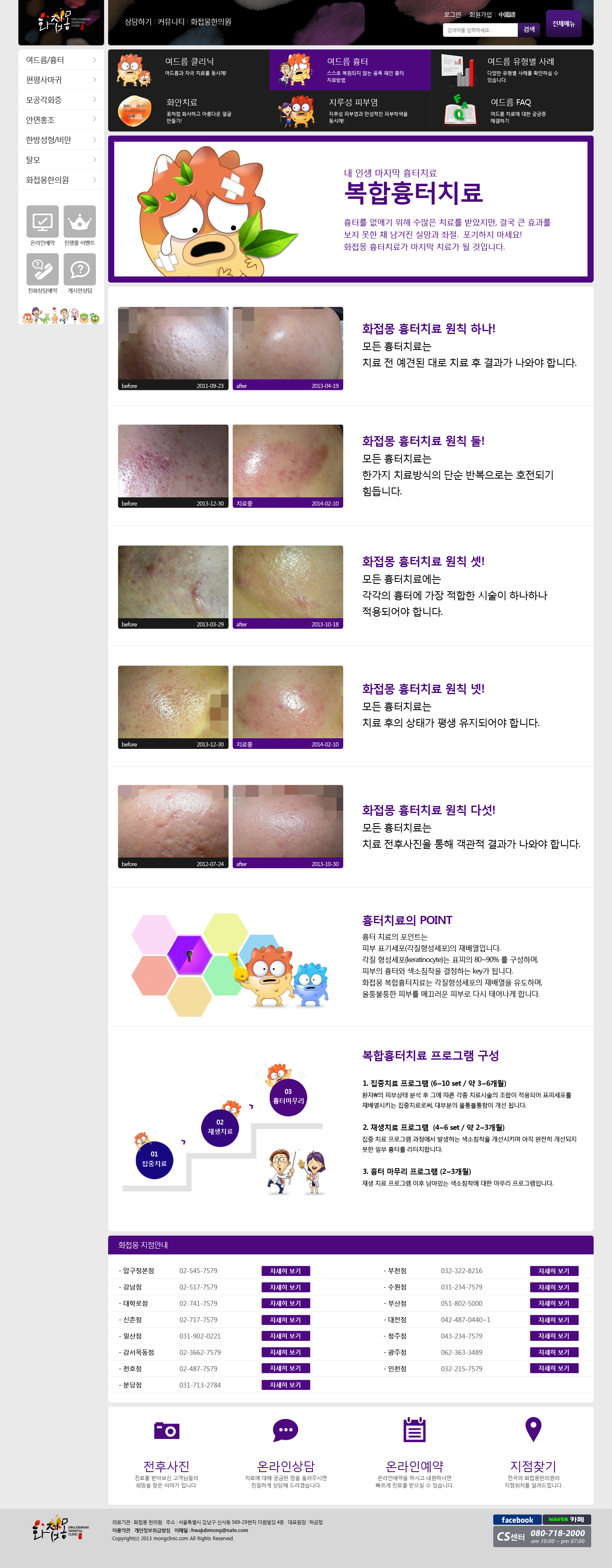
Task: Open the 전체메뉴 full menu
Action: pos(563,24)
